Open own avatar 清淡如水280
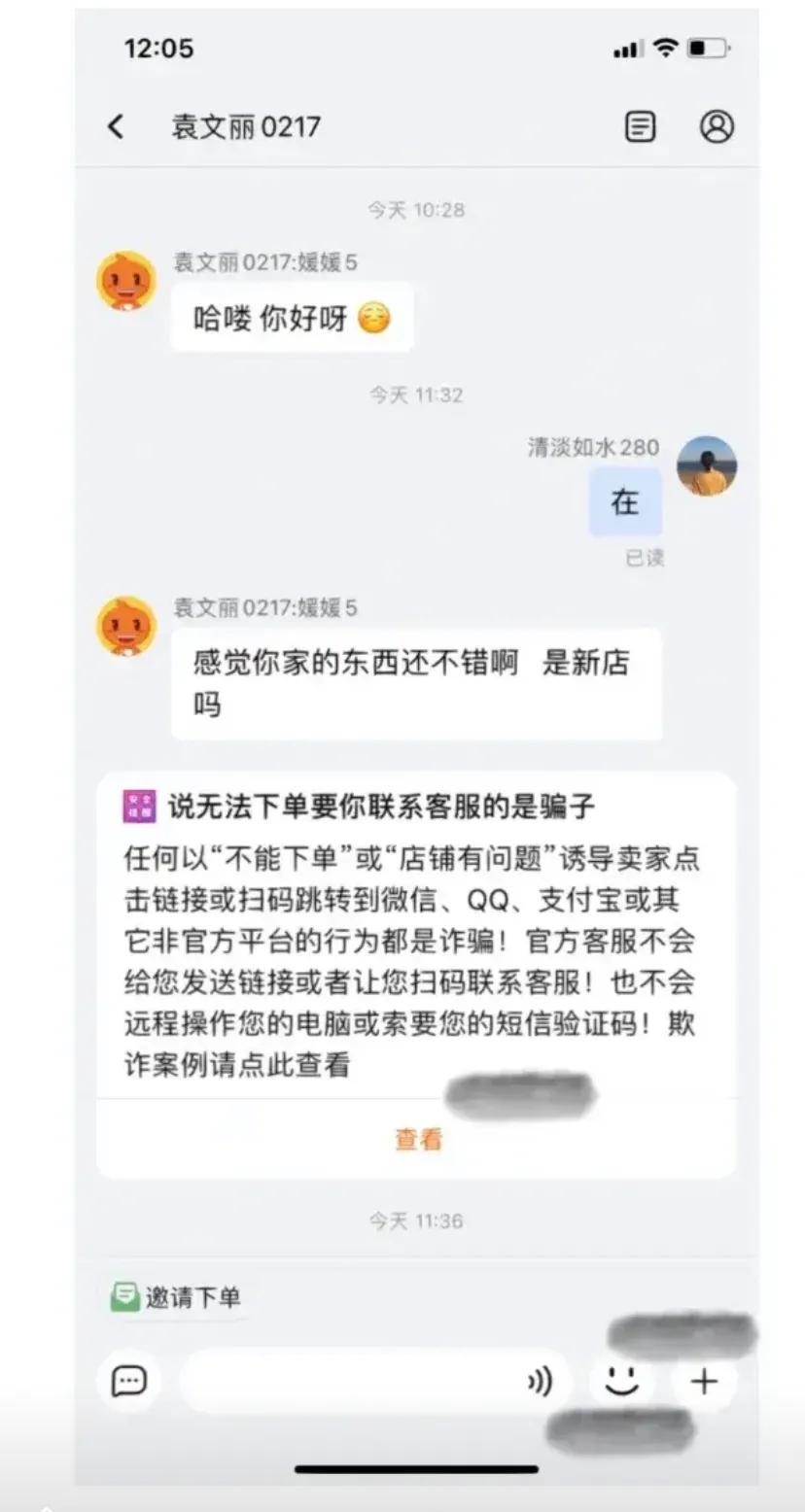Viewport: 805px width, 1512px height. pos(707,465)
